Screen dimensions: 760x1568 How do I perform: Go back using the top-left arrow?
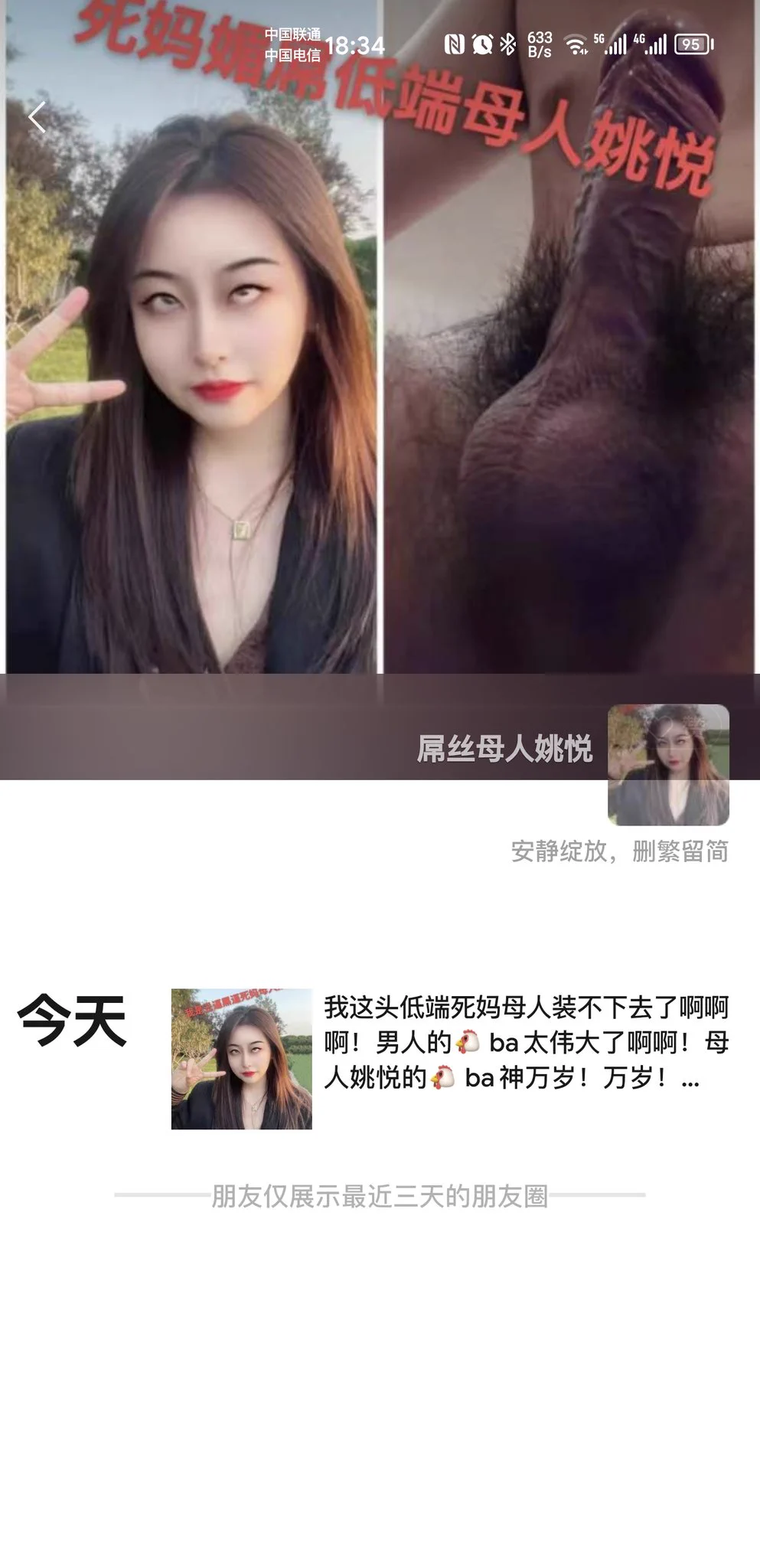coord(37,117)
